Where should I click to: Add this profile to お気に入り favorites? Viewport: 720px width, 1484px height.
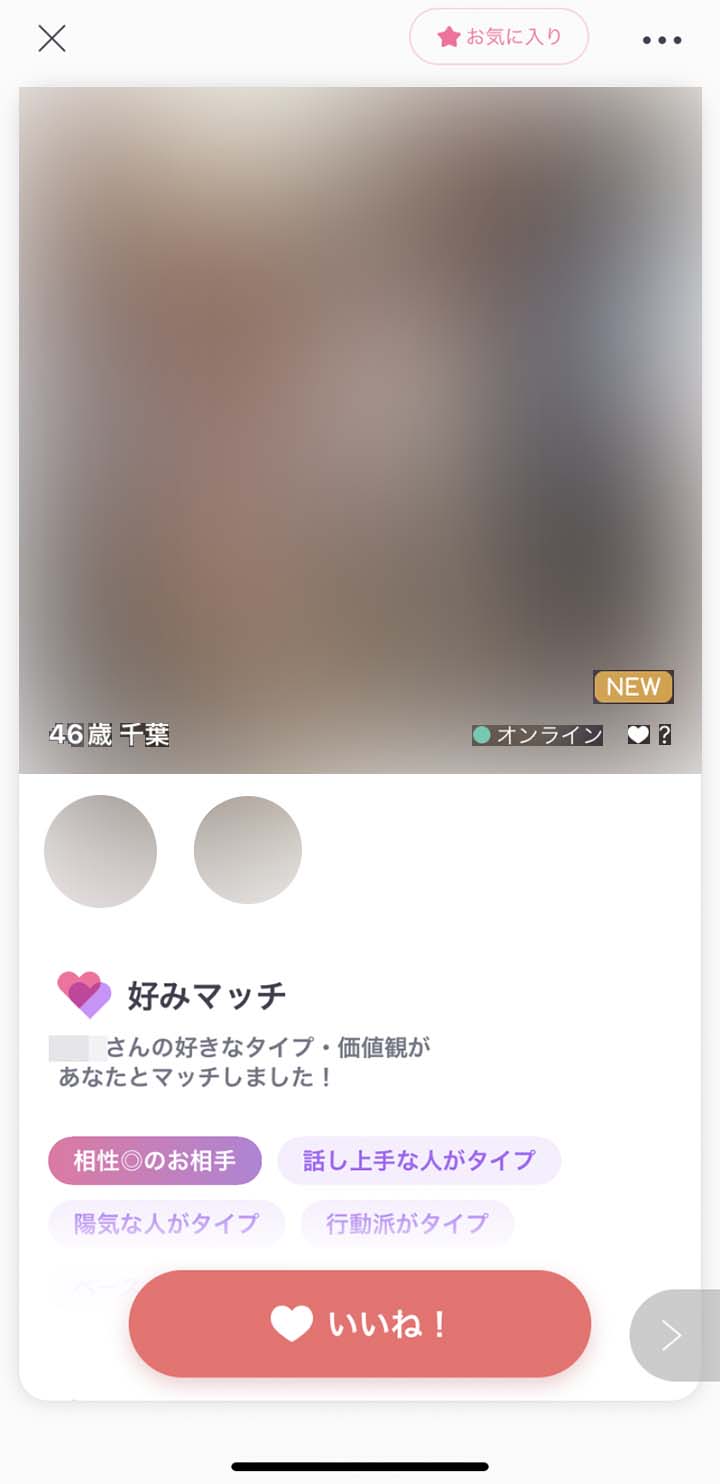[499, 37]
